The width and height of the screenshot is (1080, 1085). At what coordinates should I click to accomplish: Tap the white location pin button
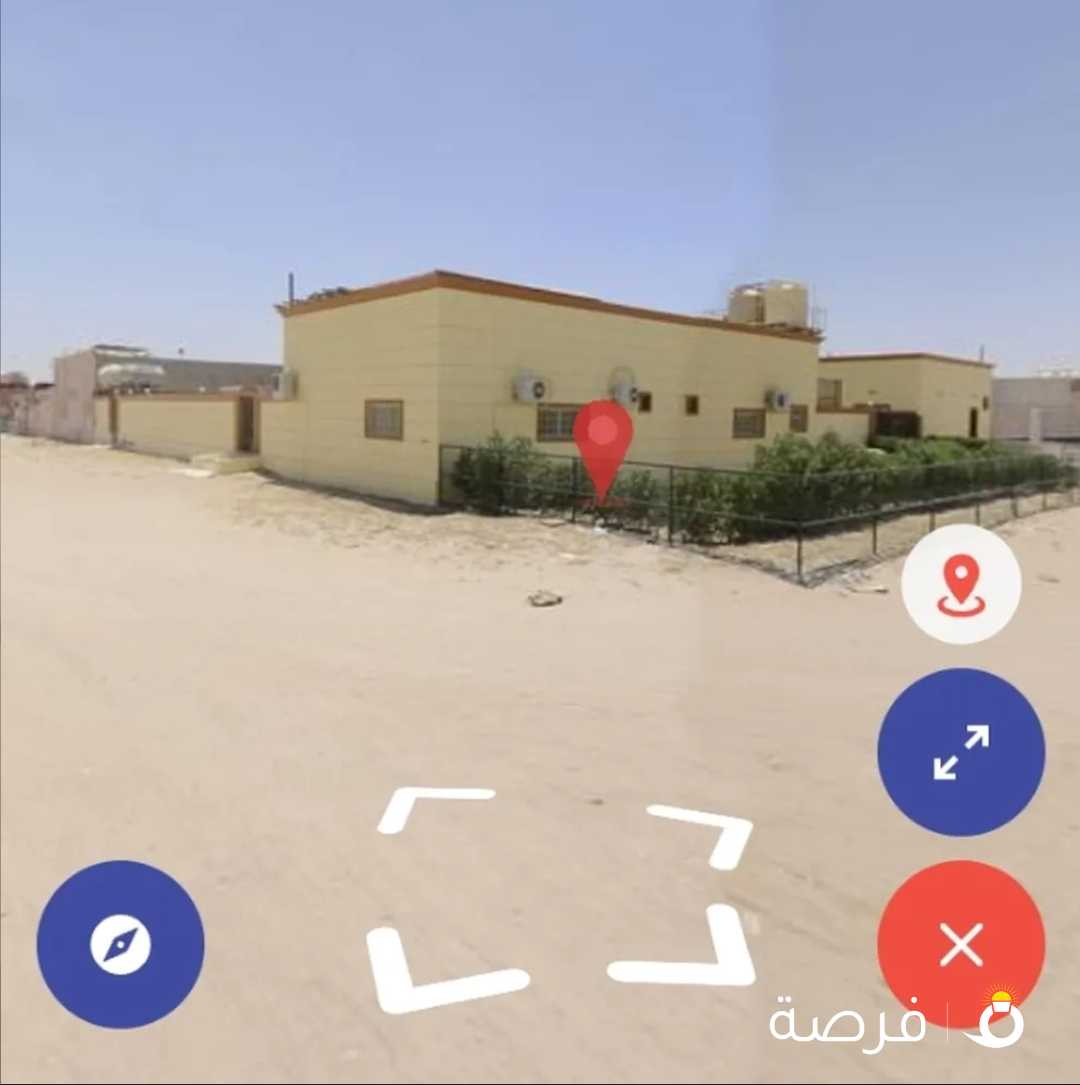point(961,584)
